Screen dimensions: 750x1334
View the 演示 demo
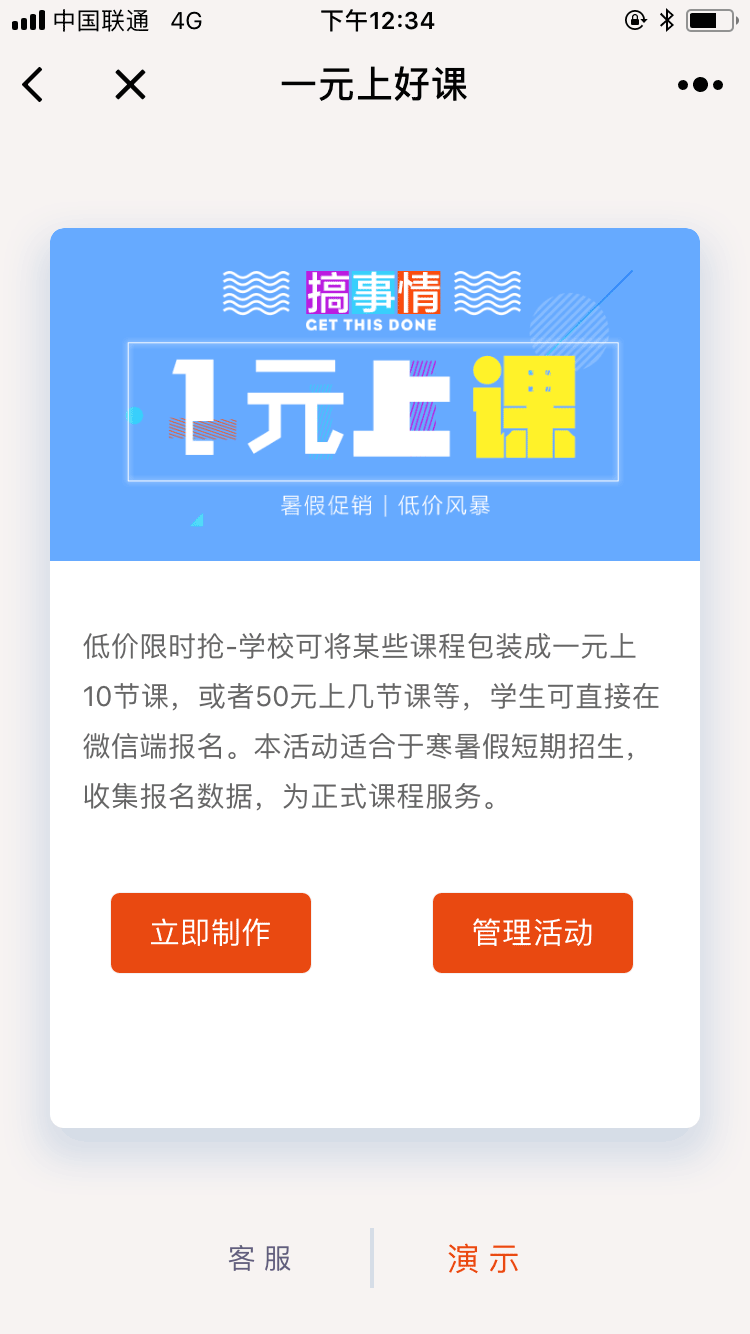pos(484,1259)
